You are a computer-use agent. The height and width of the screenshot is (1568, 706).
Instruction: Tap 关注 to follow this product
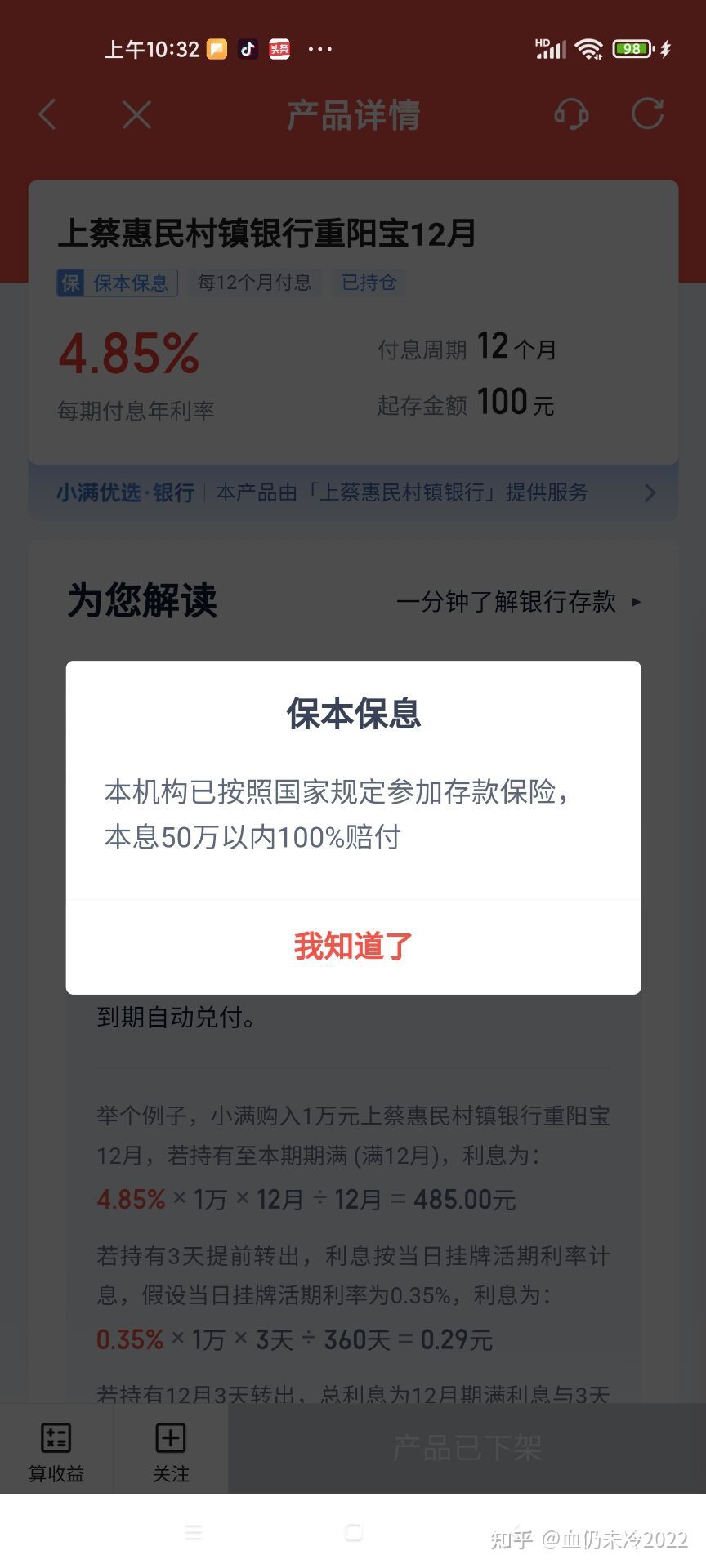171,1451
